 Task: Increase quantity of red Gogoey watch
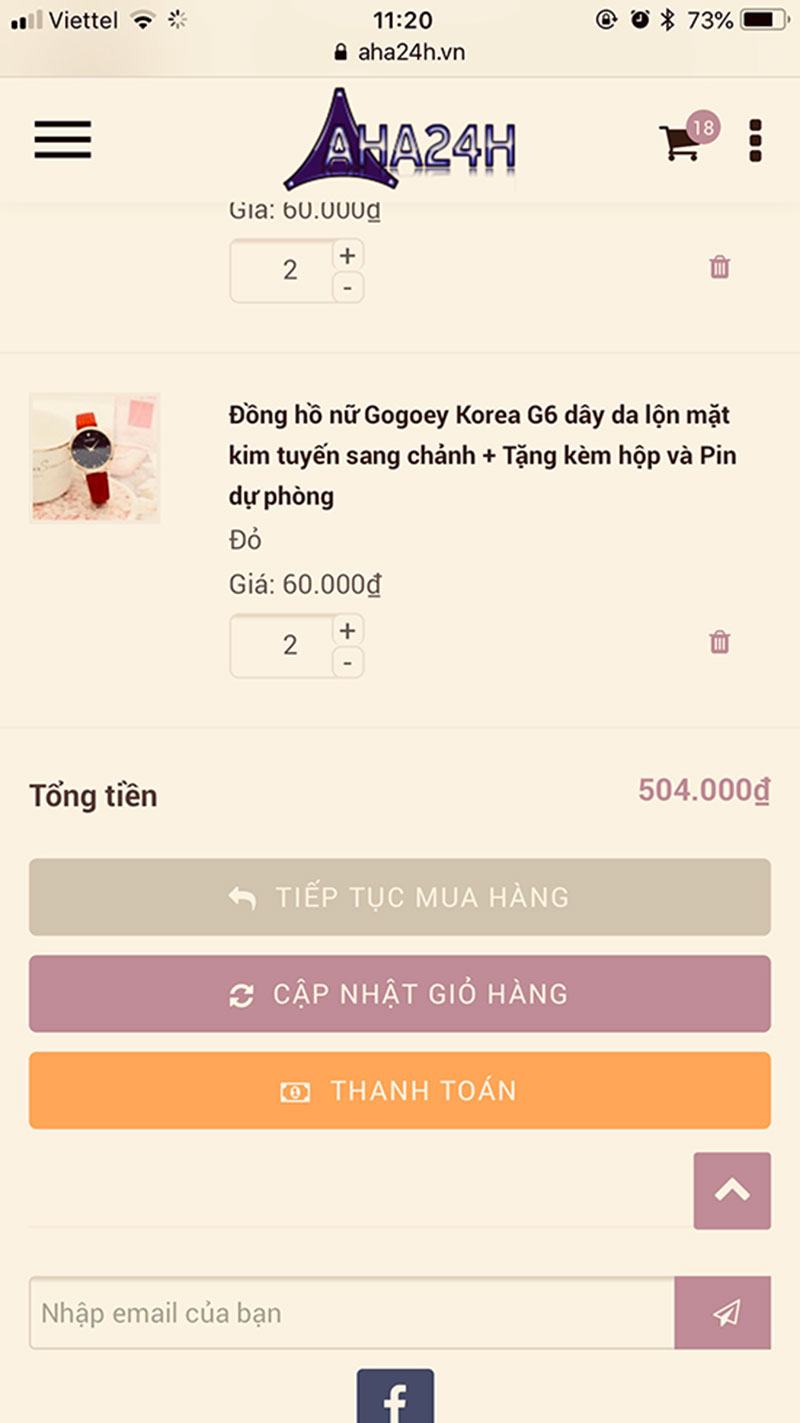pyautogui.click(x=347, y=631)
